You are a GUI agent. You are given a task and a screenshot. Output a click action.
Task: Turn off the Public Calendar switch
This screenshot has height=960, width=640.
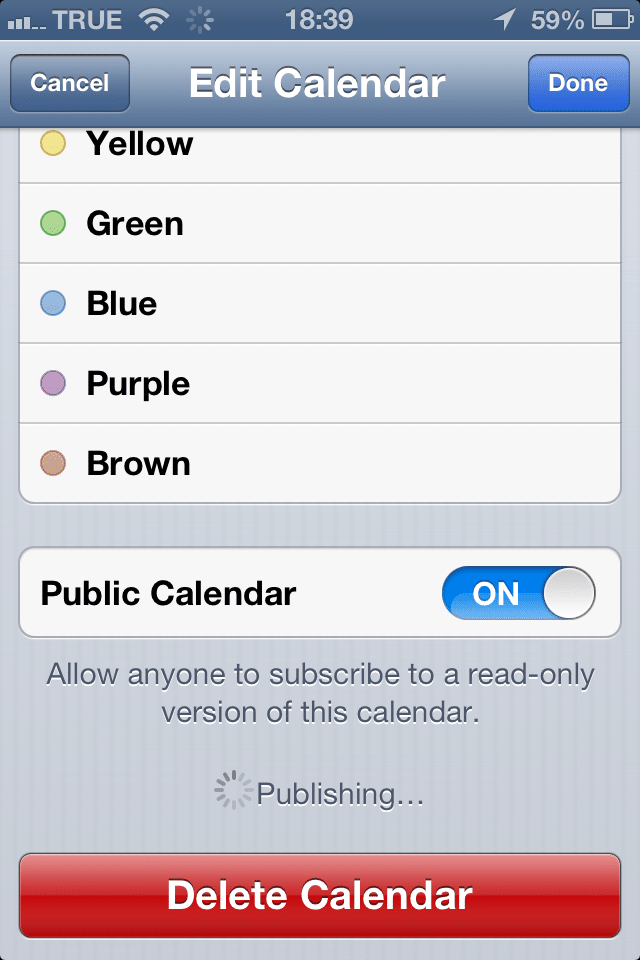[518, 593]
